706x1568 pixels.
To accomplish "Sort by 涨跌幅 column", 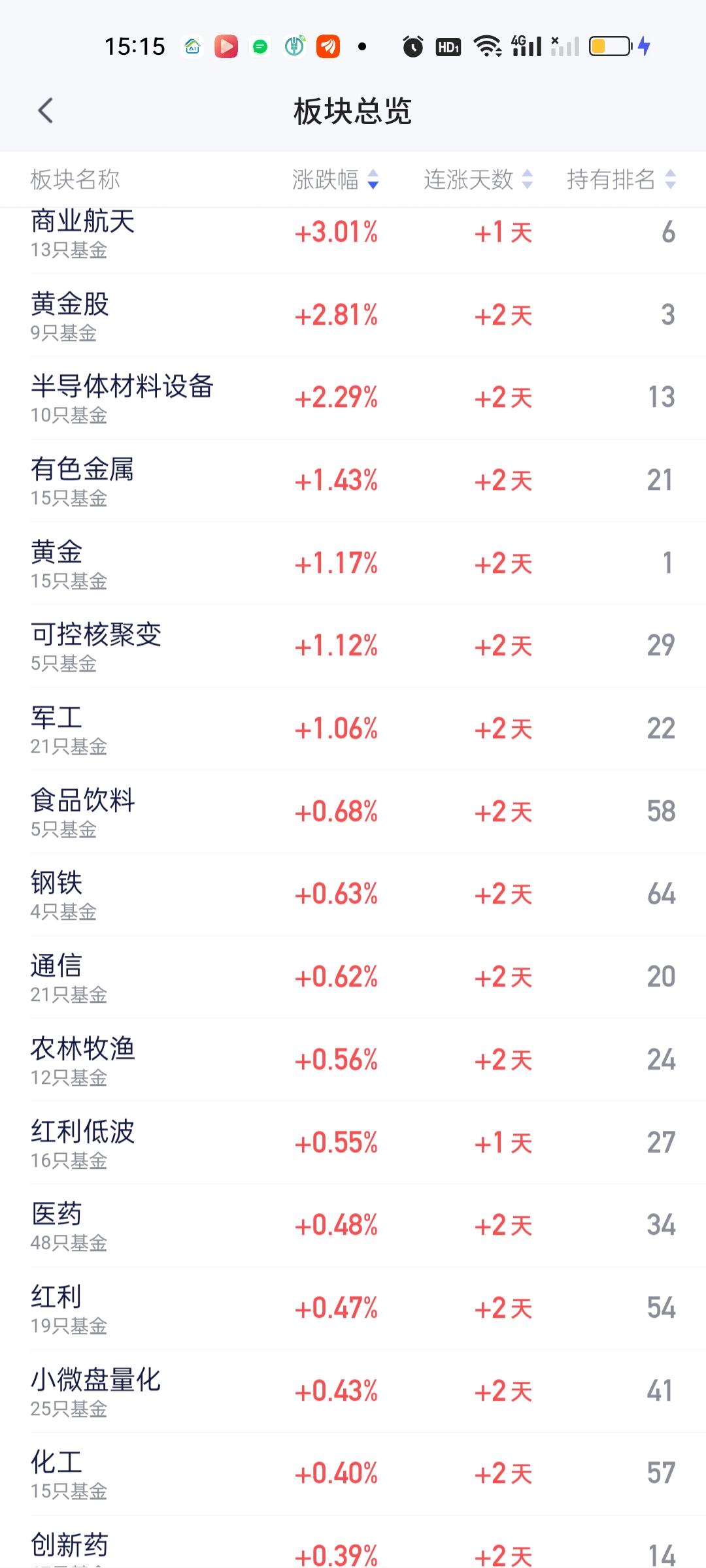I will point(335,179).
